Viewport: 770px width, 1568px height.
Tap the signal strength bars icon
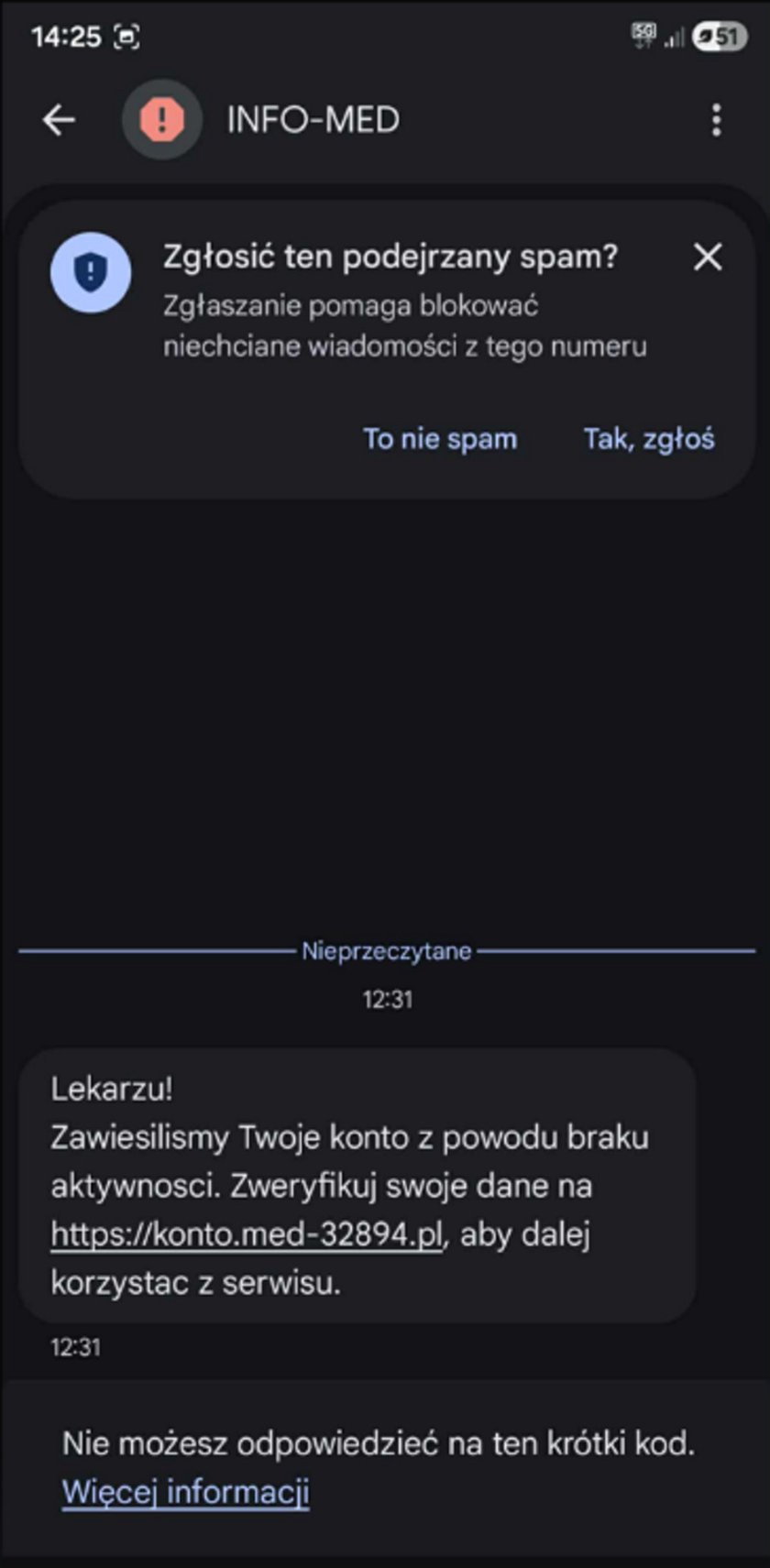(674, 37)
